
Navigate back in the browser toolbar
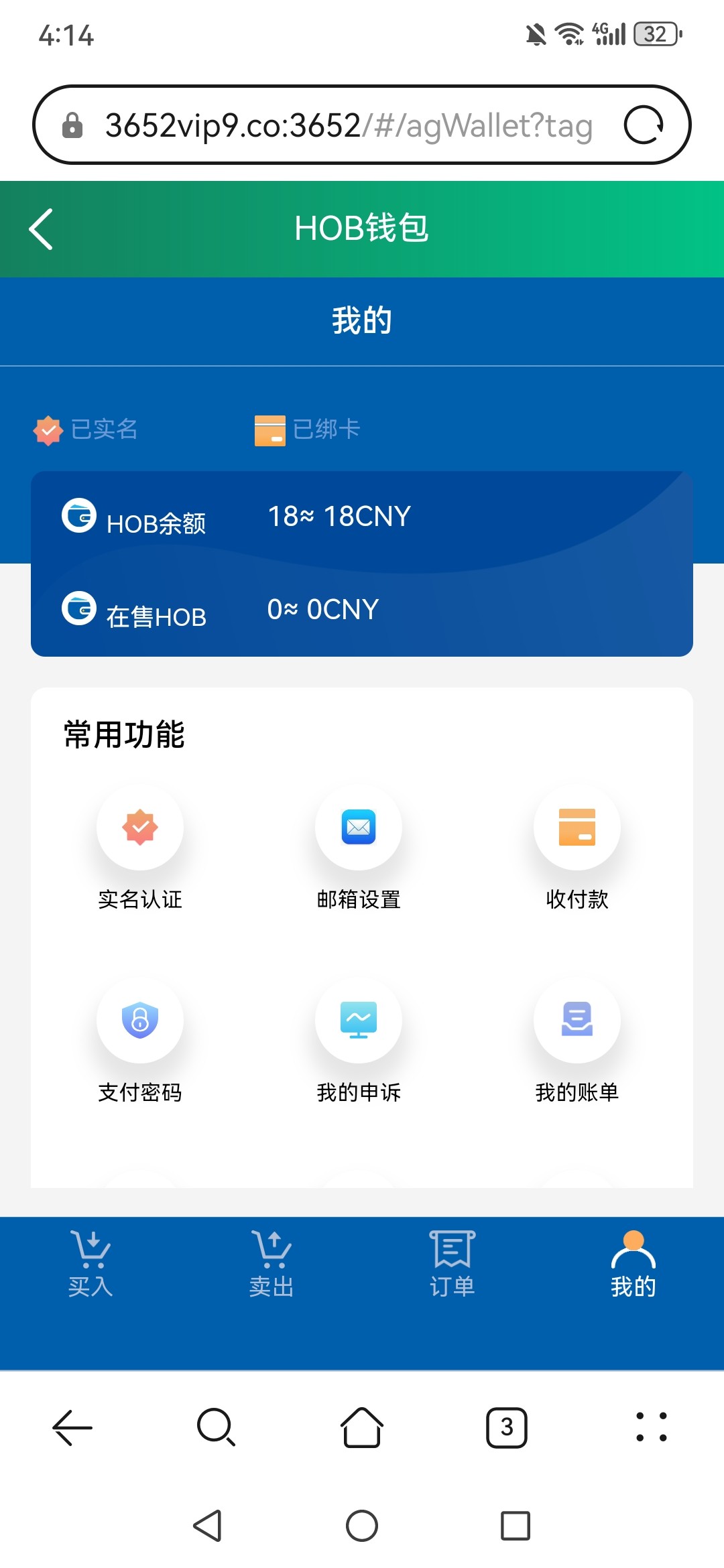[x=72, y=1427]
